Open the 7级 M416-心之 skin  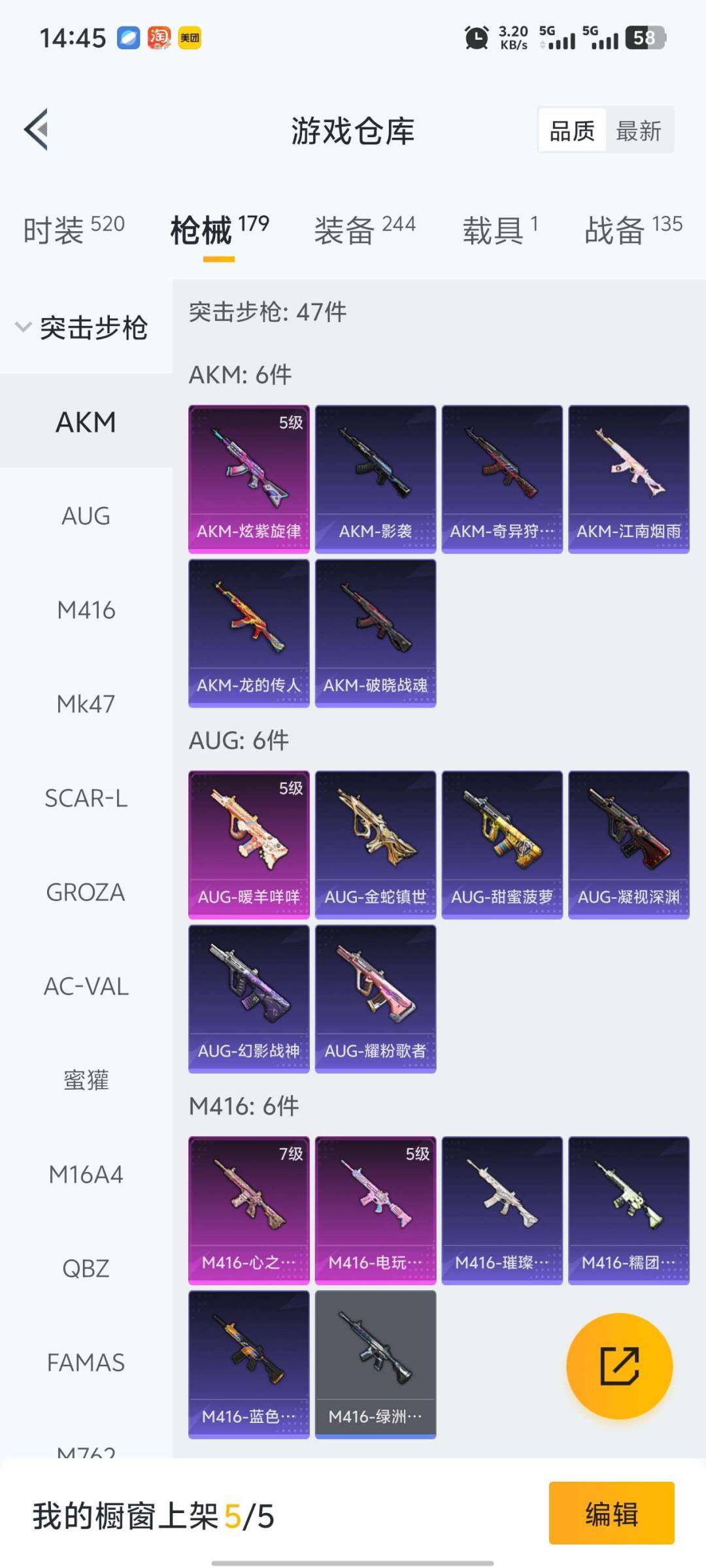pos(249,1210)
